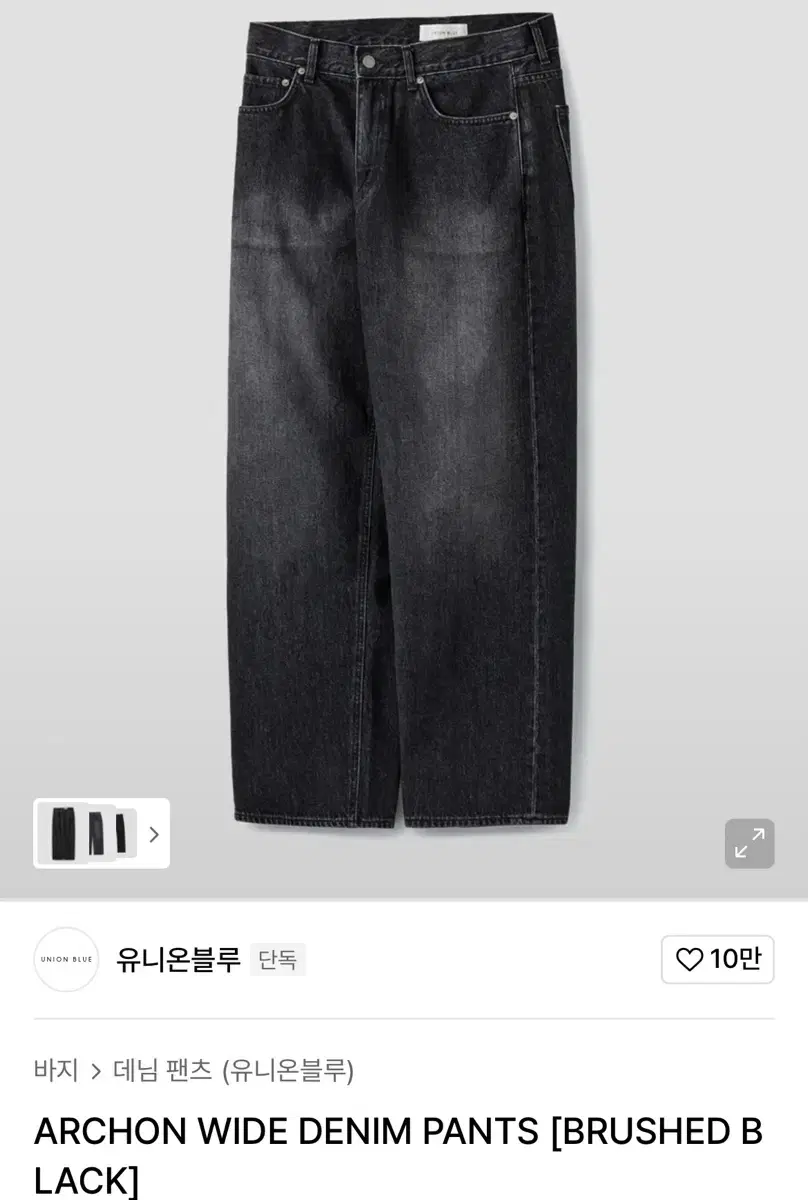The width and height of the screenshot is (808, 1200).
Task: Select the first pants thumbnail image
Action: [62, 834]
